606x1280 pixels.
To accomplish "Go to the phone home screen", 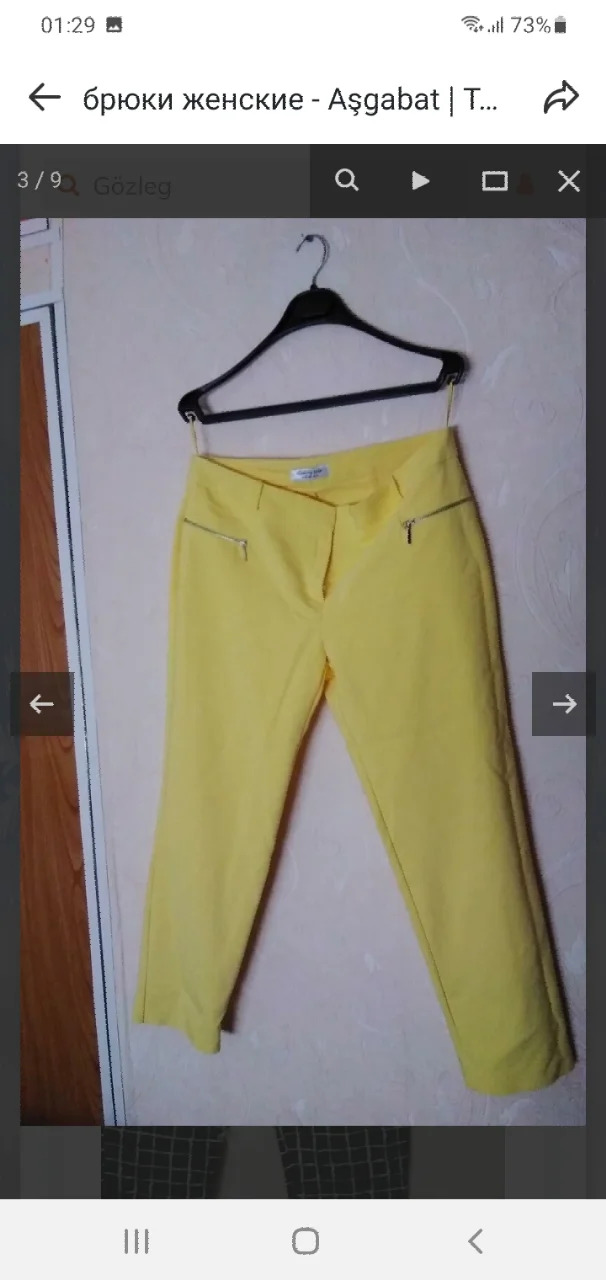I will coord(305,1241).
